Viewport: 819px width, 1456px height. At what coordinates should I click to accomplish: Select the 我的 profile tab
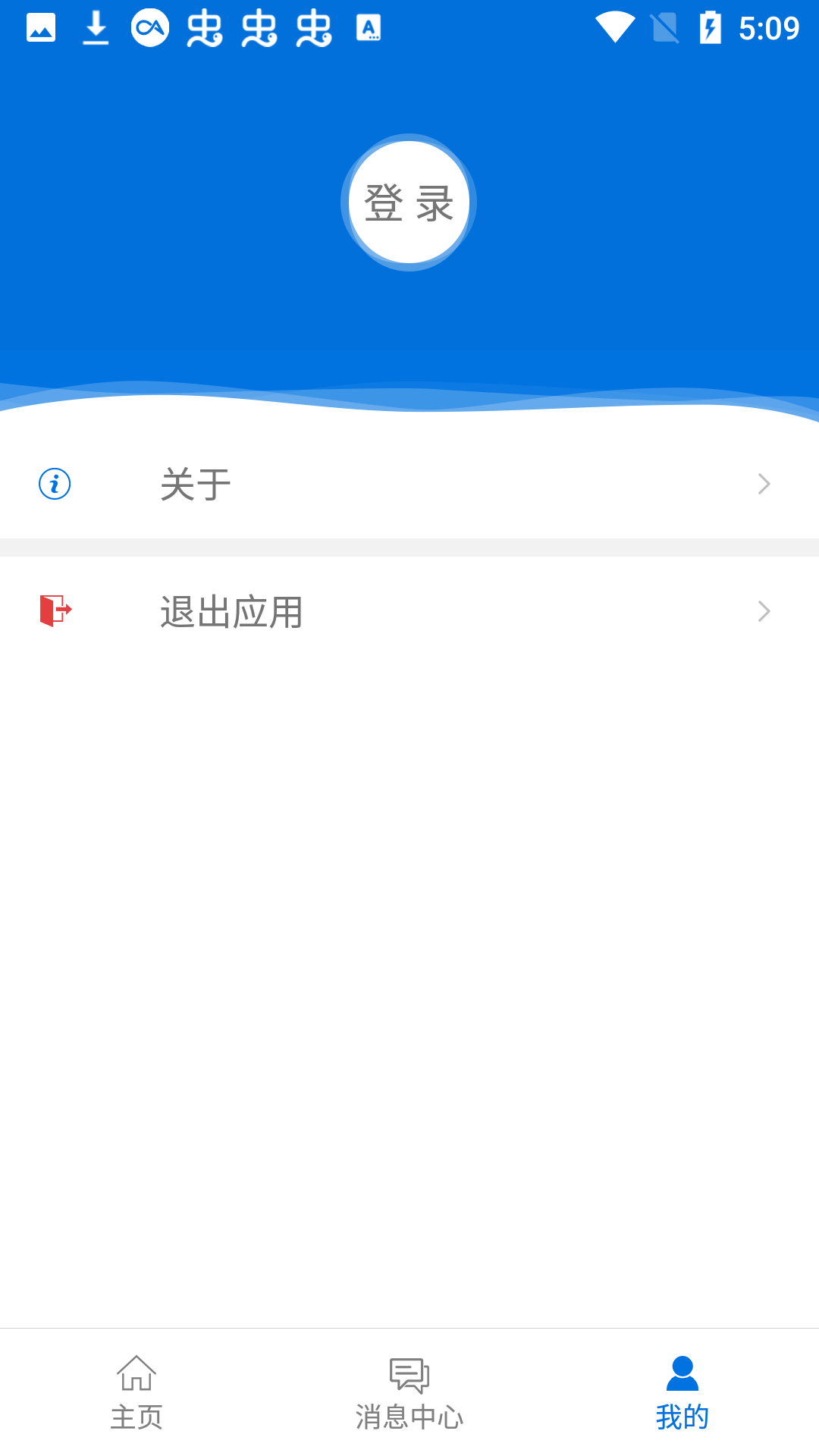click(x=682, y=1392)
